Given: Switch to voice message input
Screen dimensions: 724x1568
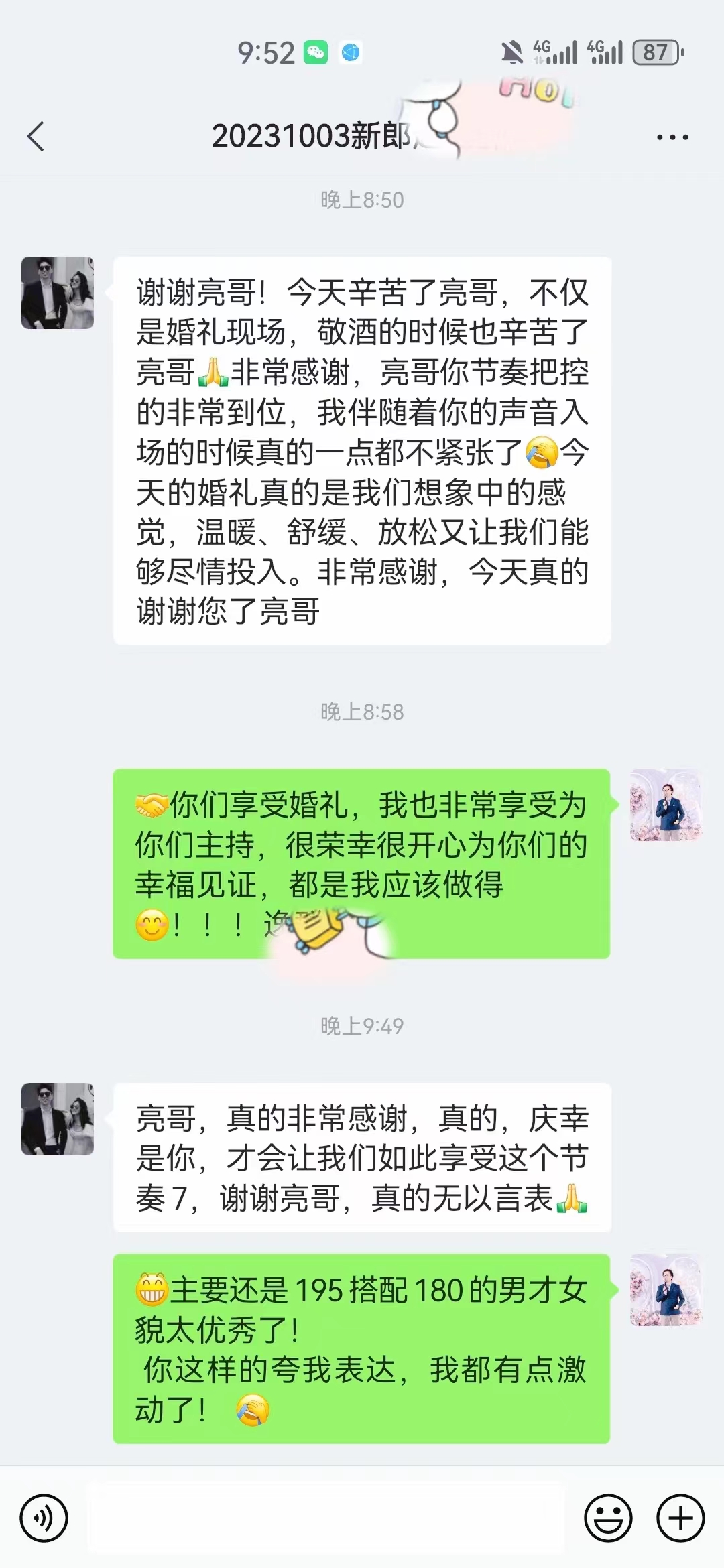Looking at the screenshot, I should tap(44, 1518).
